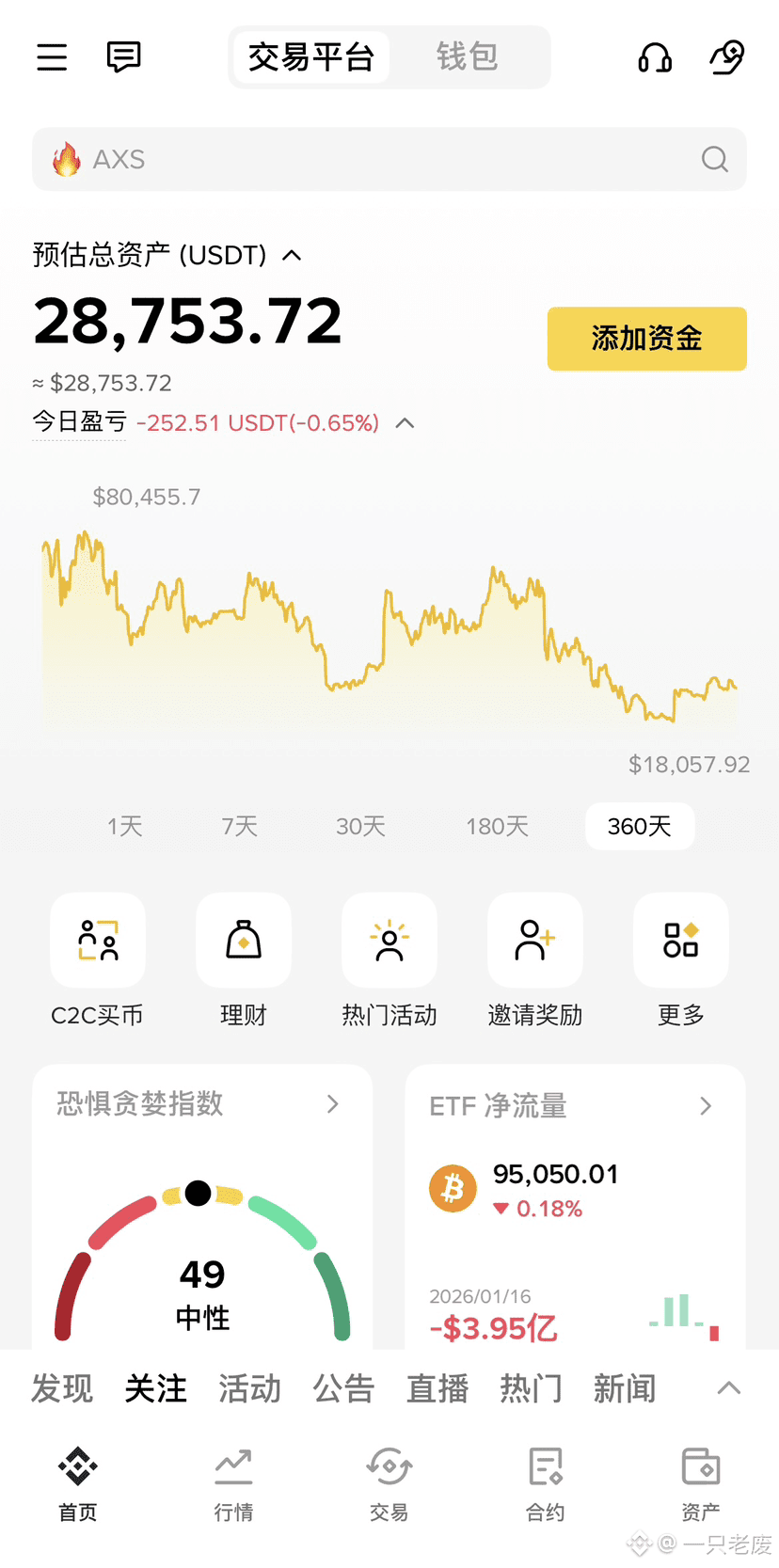Screen dimensions: 779x1568
Task: Tap the AXS search box
Action: click(x=389, y=159)
